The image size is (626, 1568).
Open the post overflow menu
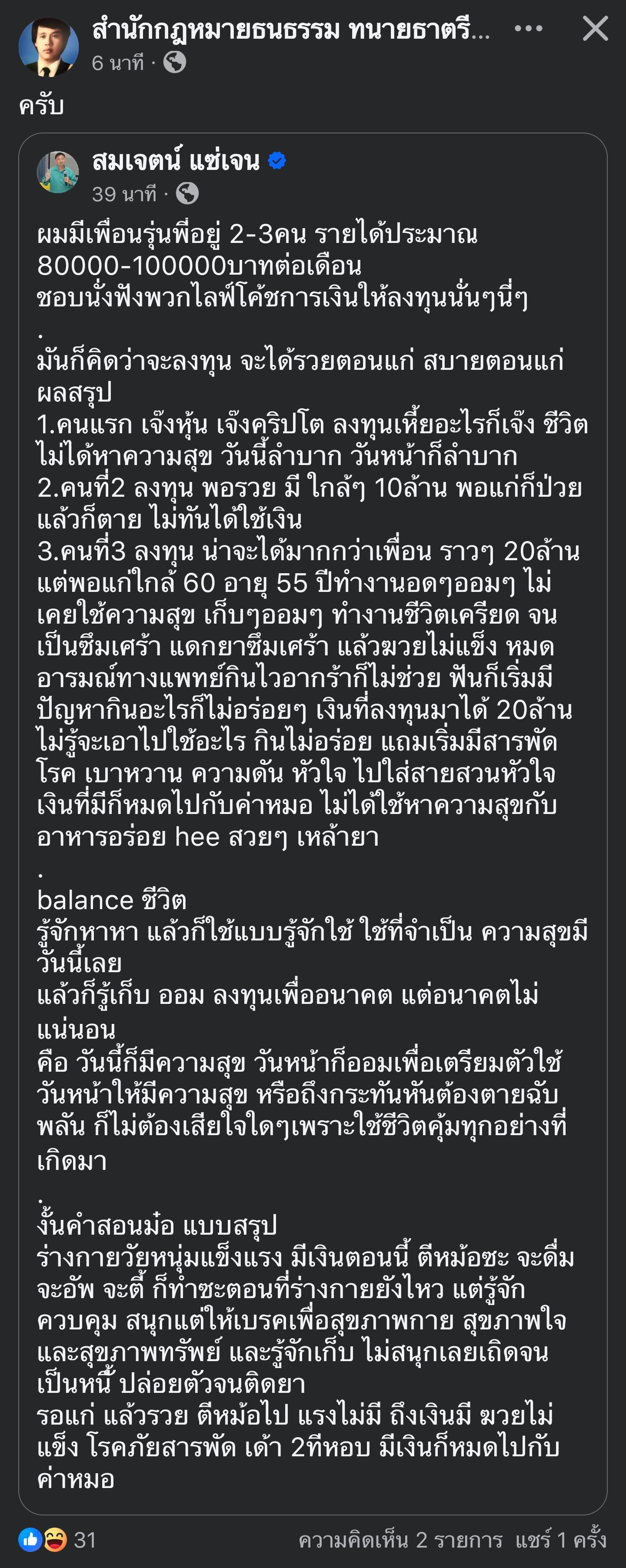528,29
